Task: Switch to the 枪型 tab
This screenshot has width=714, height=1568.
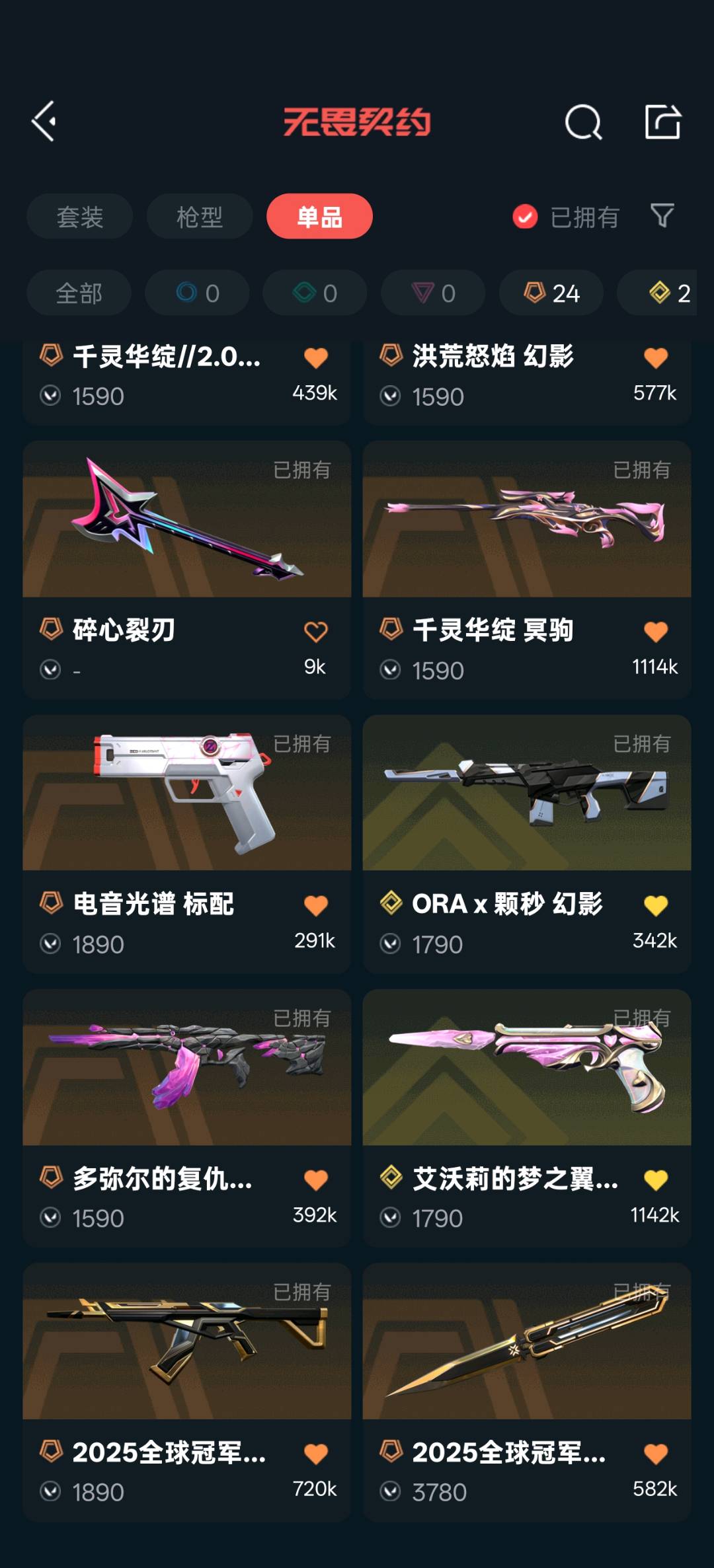Action: tap(199, 217)
